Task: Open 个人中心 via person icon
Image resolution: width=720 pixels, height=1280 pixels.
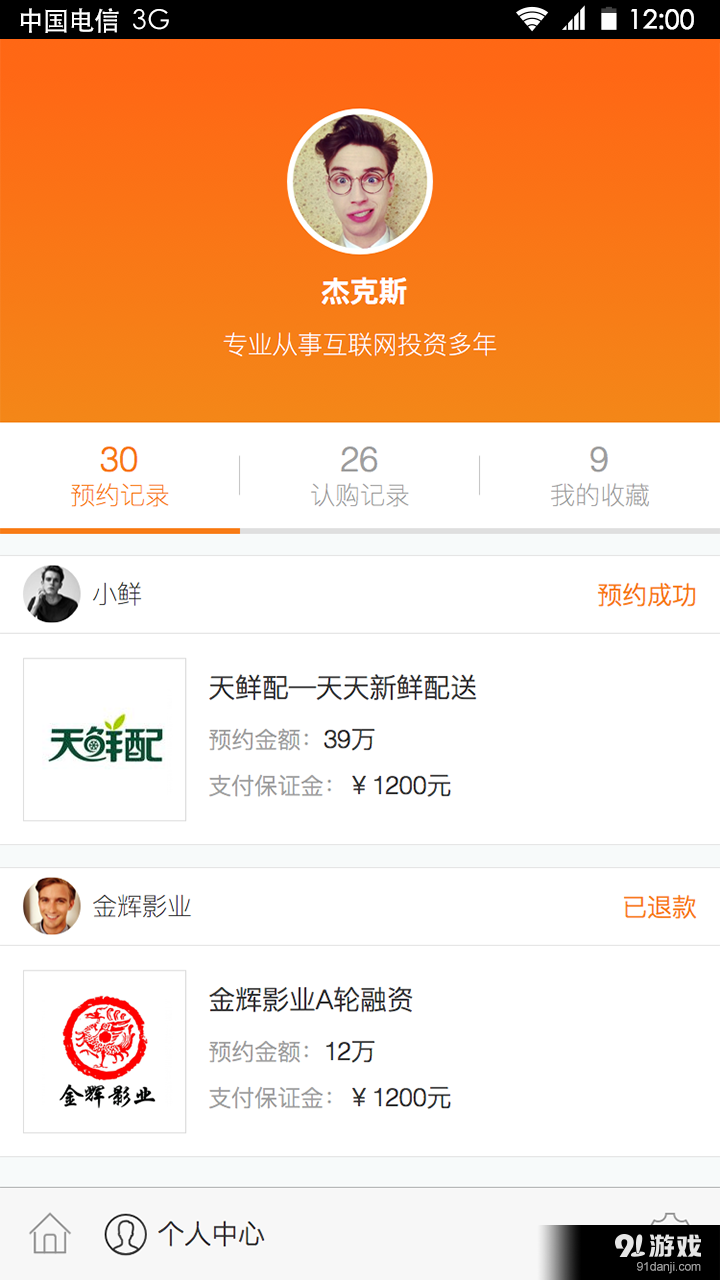Action: click(x=123, y=1234)
